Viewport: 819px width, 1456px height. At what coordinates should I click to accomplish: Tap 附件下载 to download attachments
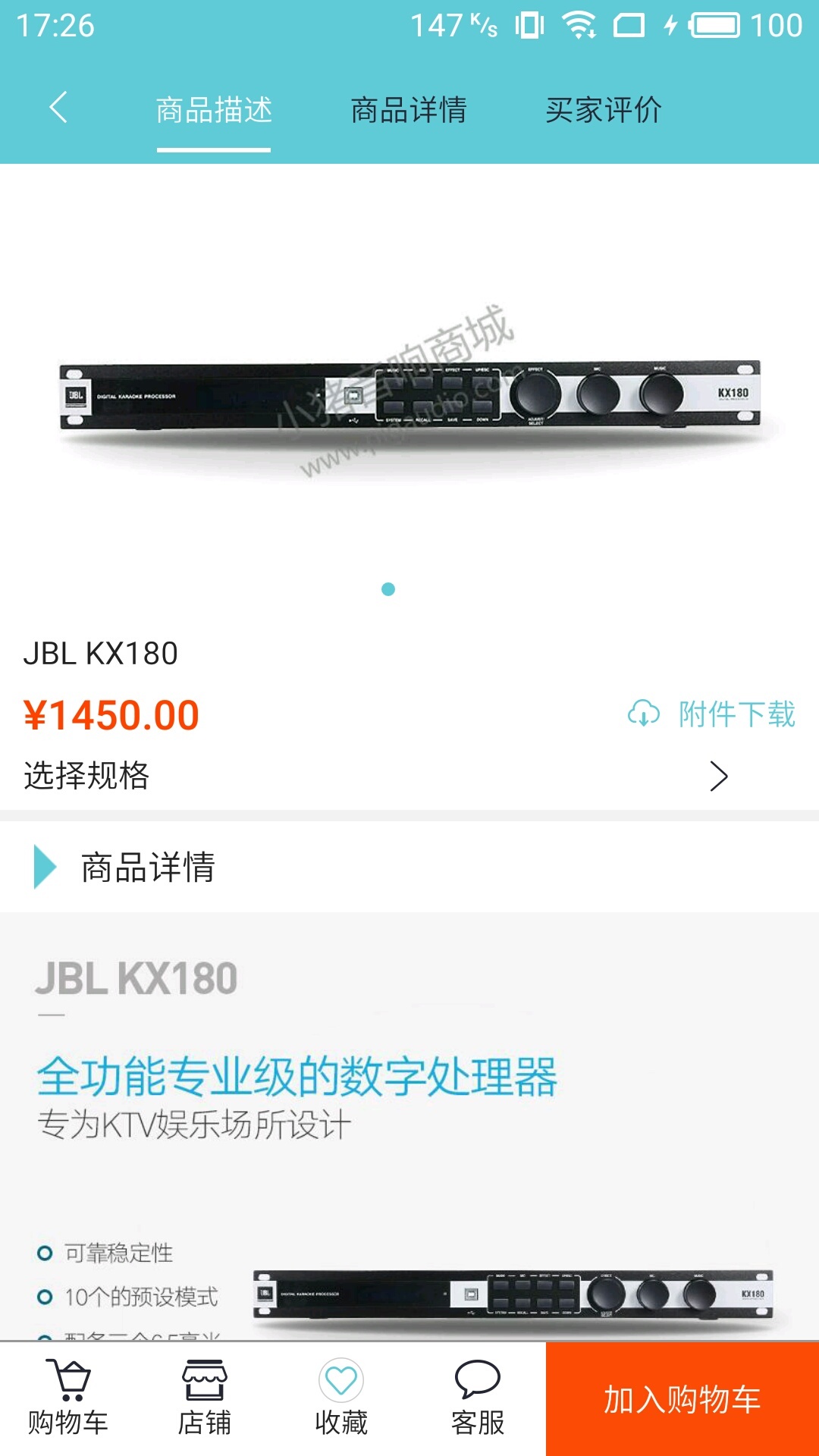pos(712,714)
